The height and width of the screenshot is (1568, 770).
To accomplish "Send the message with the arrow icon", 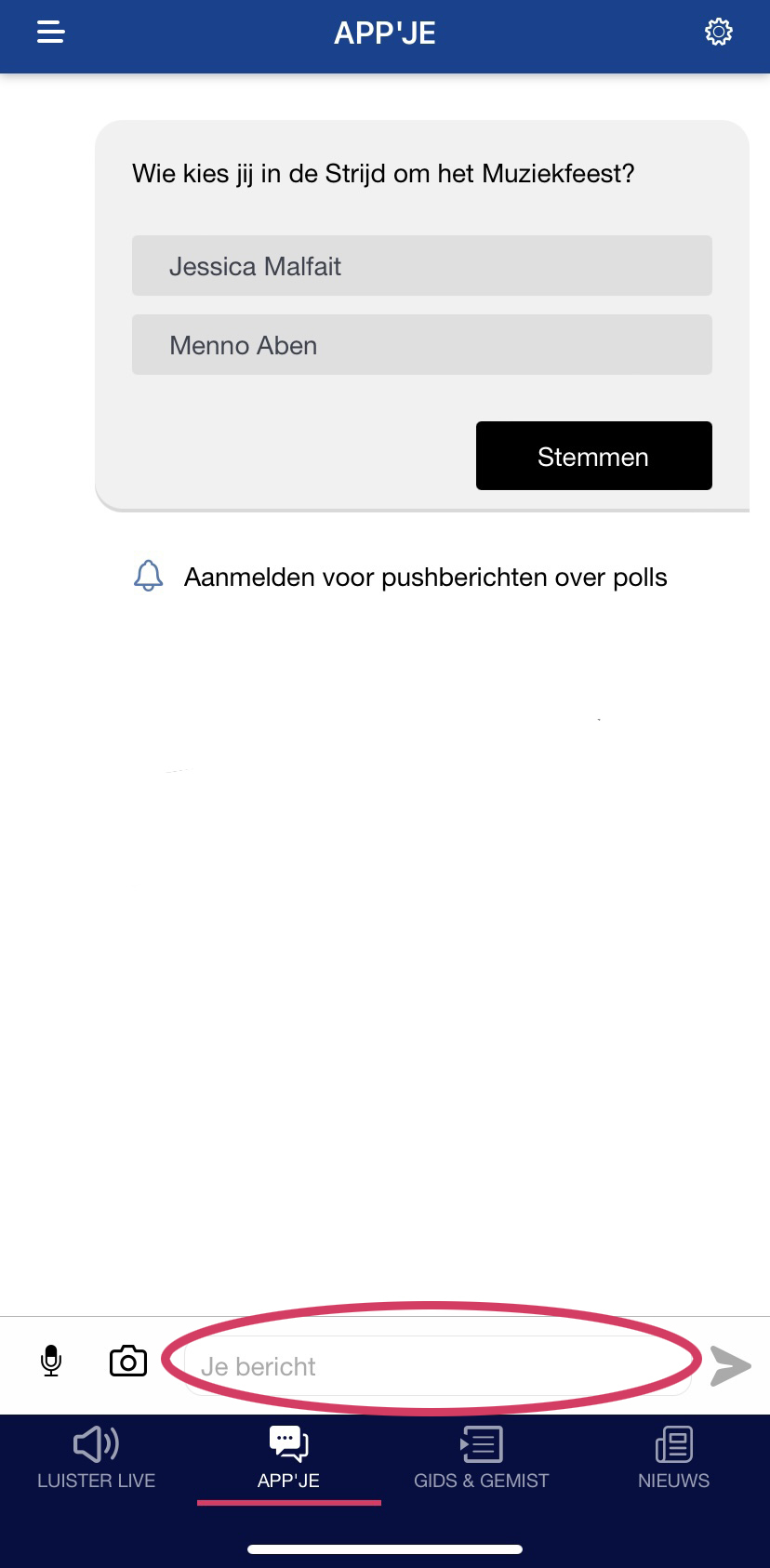I will (730, 1366).
